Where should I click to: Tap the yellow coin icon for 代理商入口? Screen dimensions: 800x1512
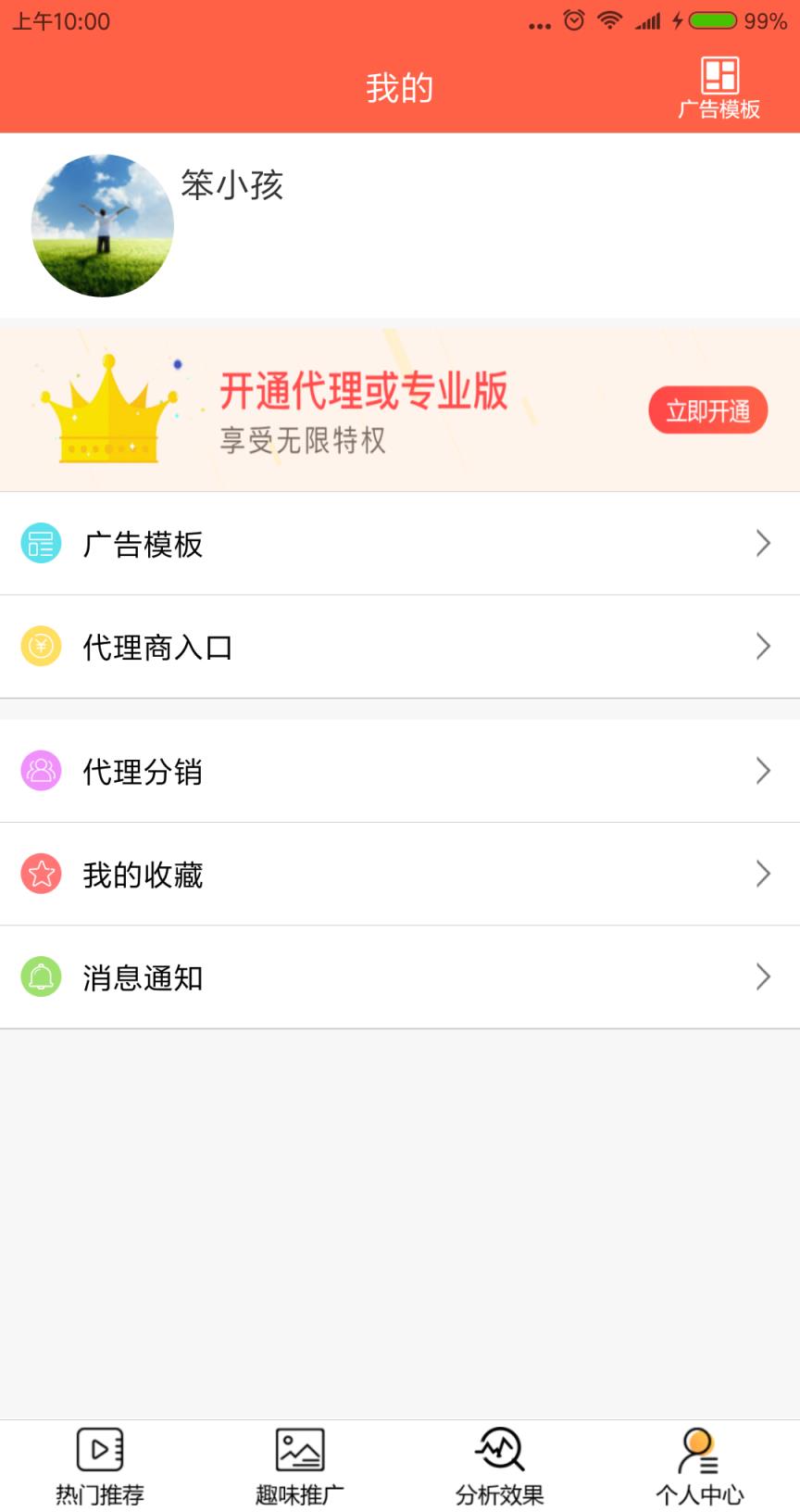40,647
